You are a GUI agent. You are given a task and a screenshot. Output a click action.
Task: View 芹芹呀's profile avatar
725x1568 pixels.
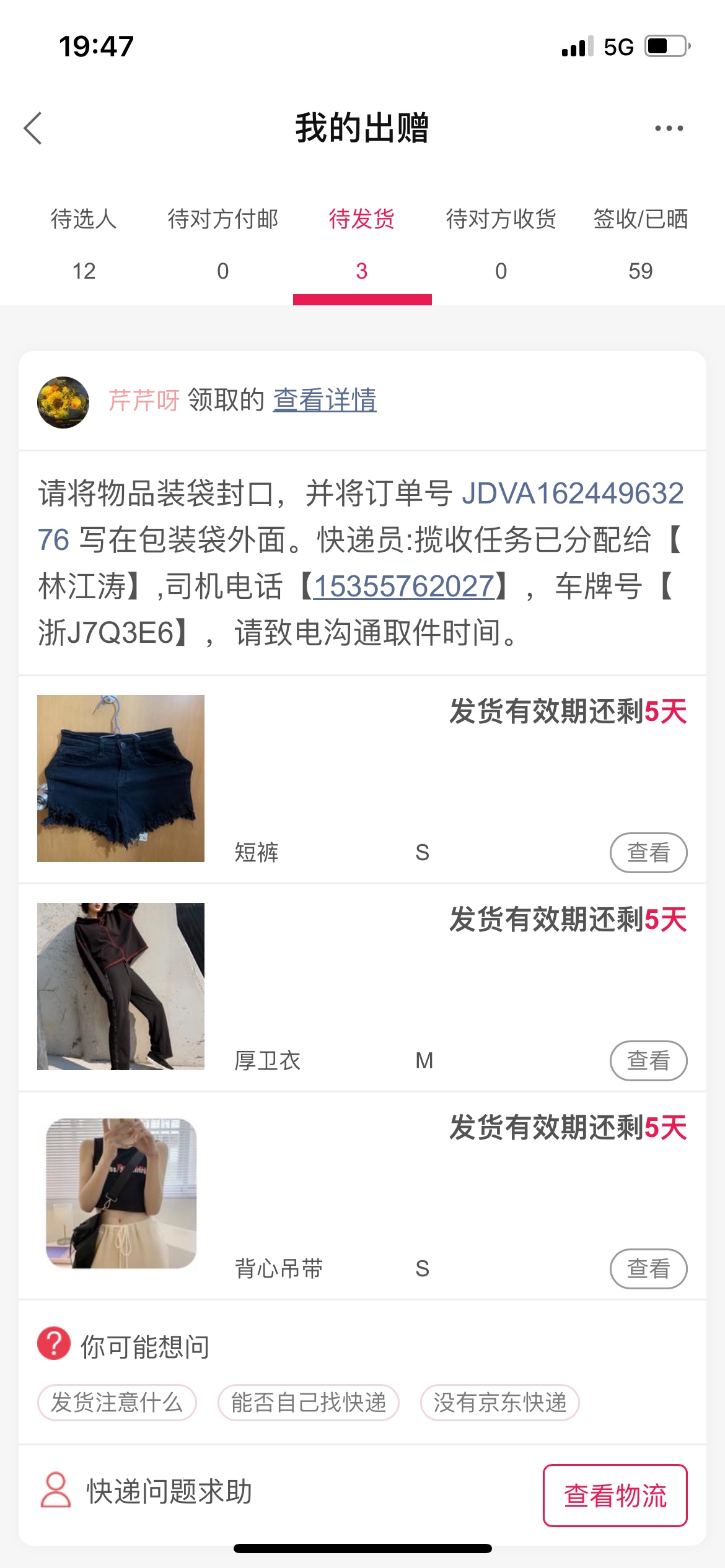(63, 403)
